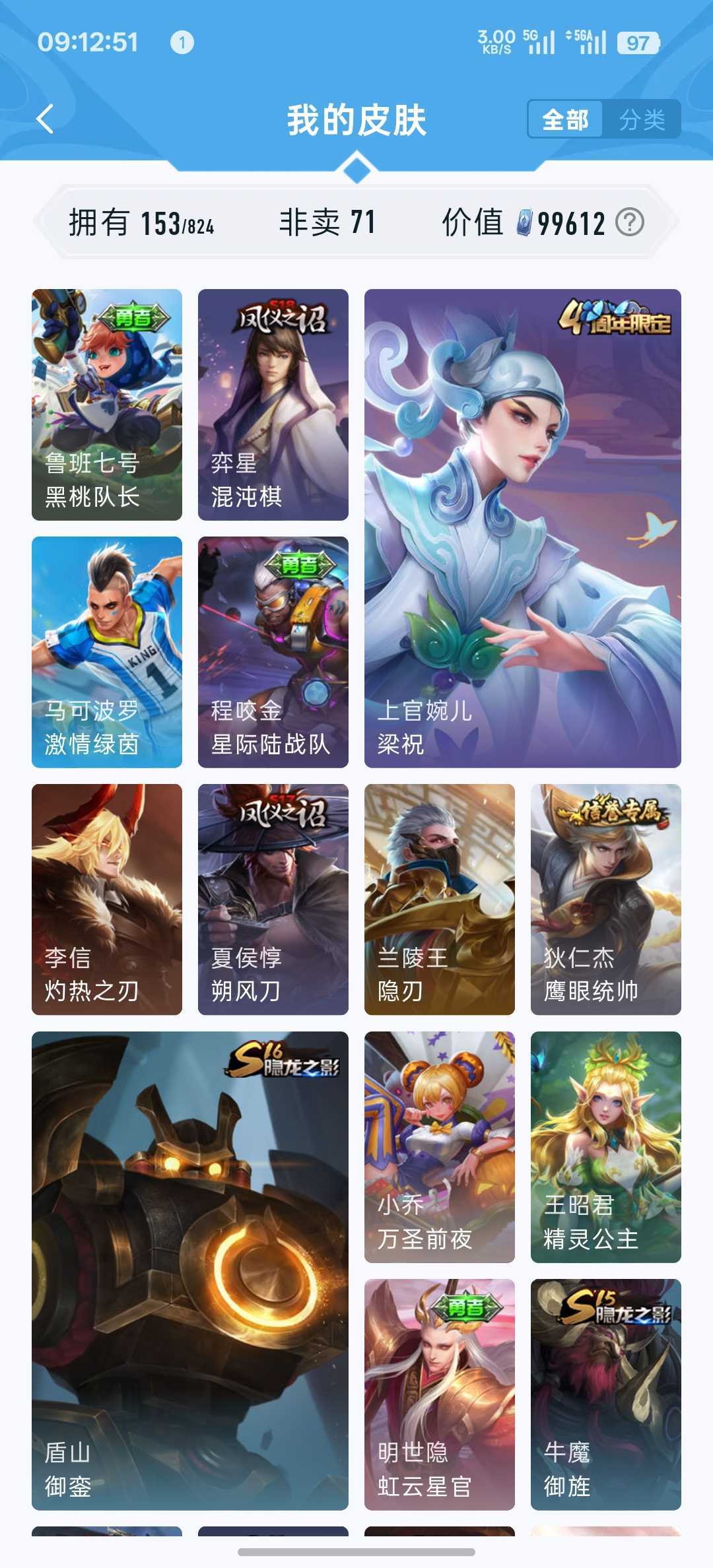View the 王昭君 精灵公主 skin
The height and width of the screenshot is (1568, 713).
[606, 1147]
